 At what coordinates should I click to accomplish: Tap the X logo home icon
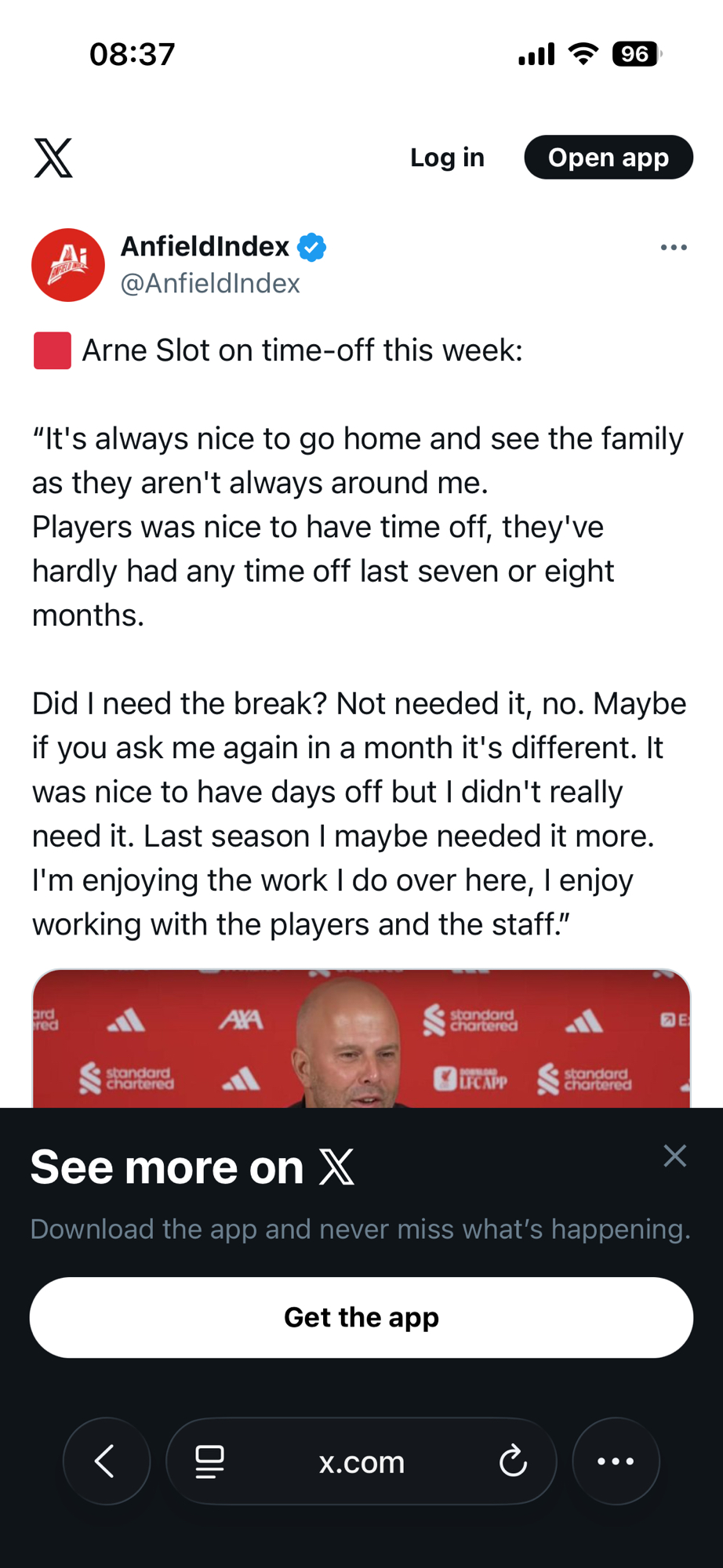(53, 158)
